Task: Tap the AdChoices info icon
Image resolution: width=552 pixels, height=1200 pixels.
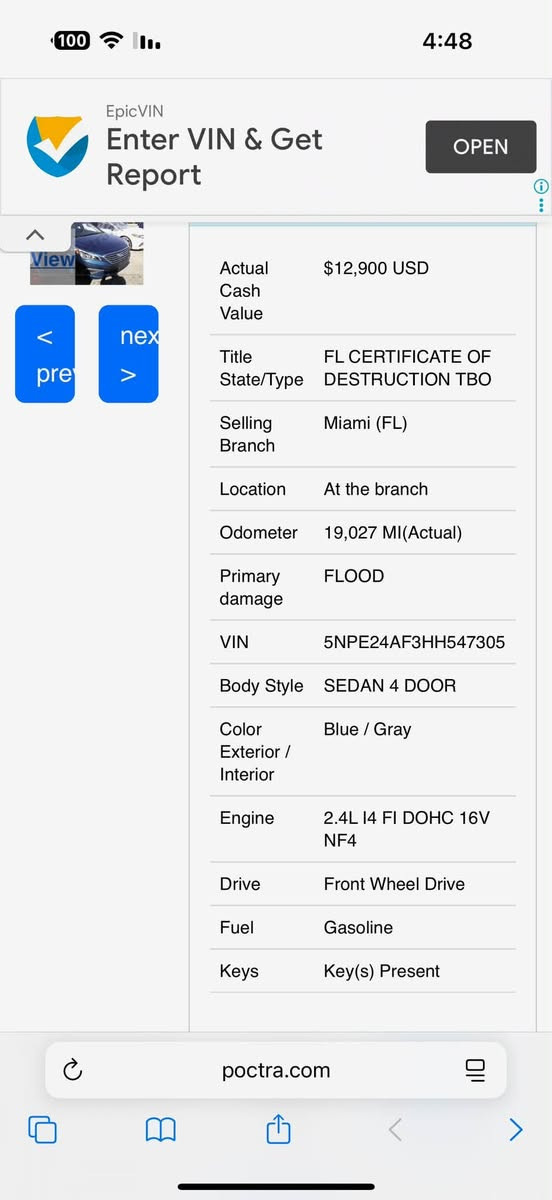Action: pyautogui.click(x=541, y=186)
